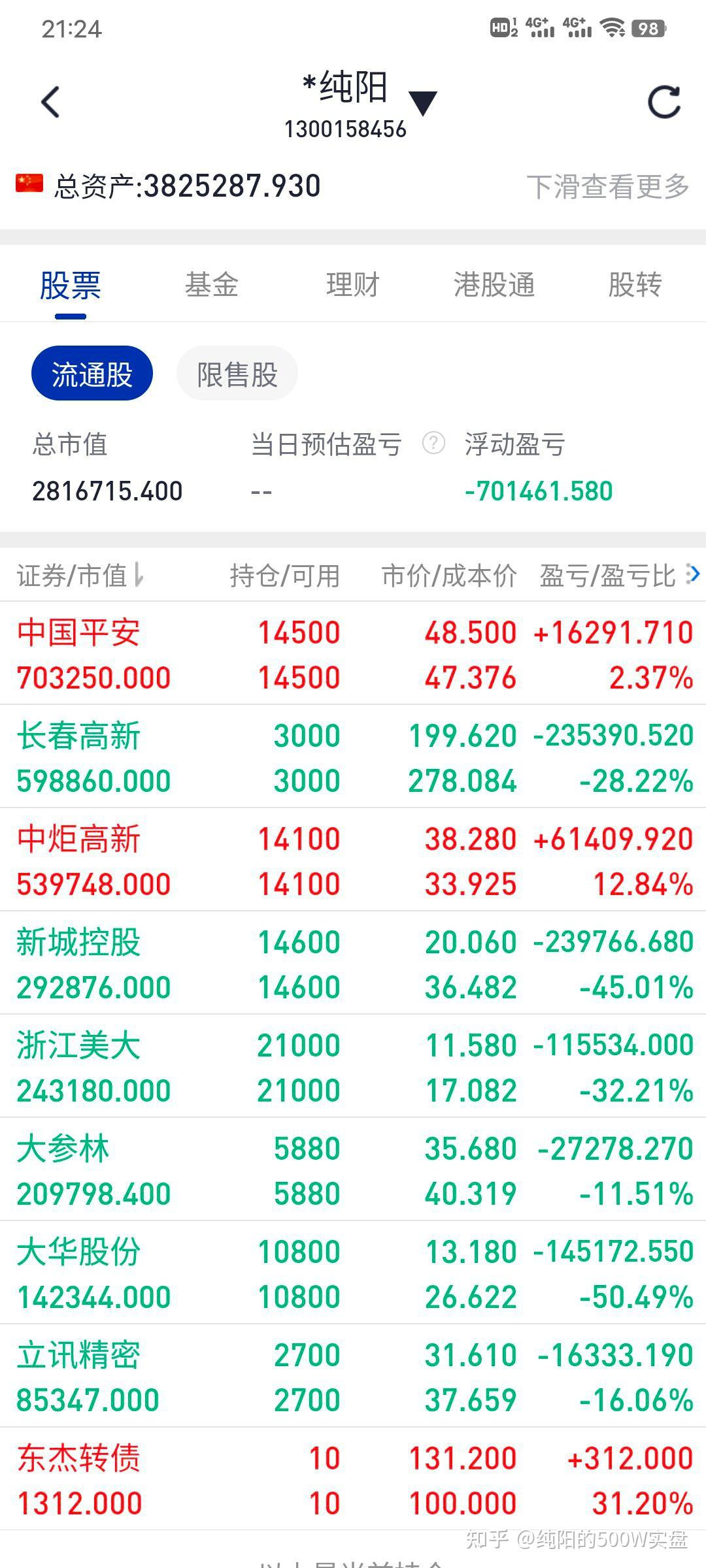Viewport: 706px width, 1568px height.
Task: Select the 股票 tab
Action: pyautogui.click(x=71, y=286)
